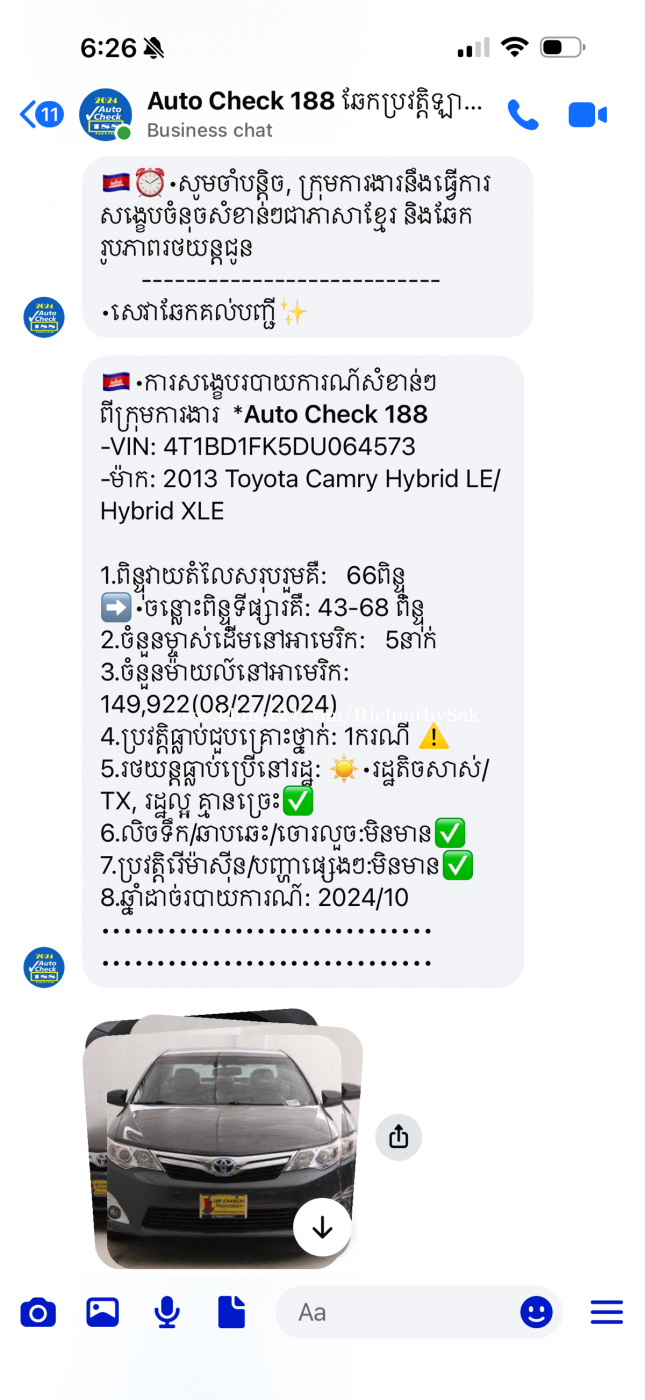This screenshot has width=645, height=1400.
Task: Open Auto Check 188 business chat info
Action: point(312,114)
